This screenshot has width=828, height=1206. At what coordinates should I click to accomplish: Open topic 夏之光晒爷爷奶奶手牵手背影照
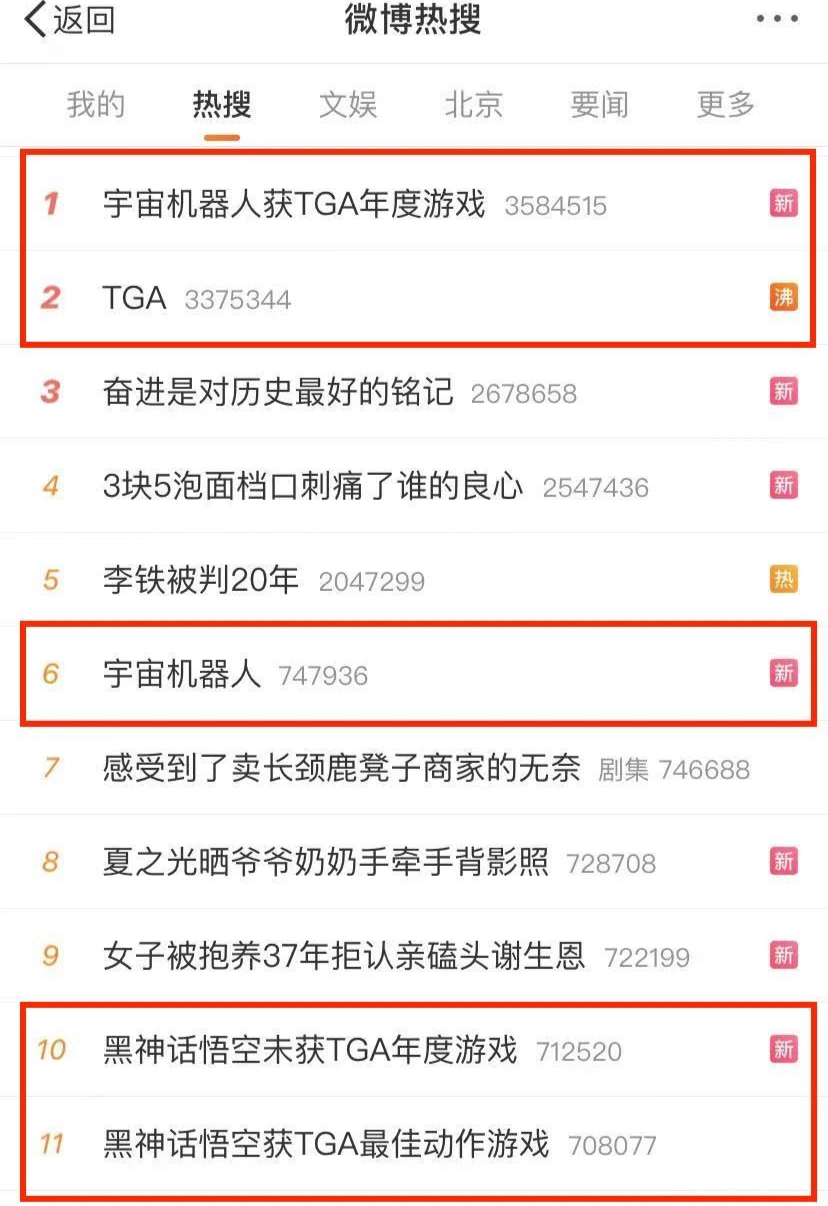[326, 862]
